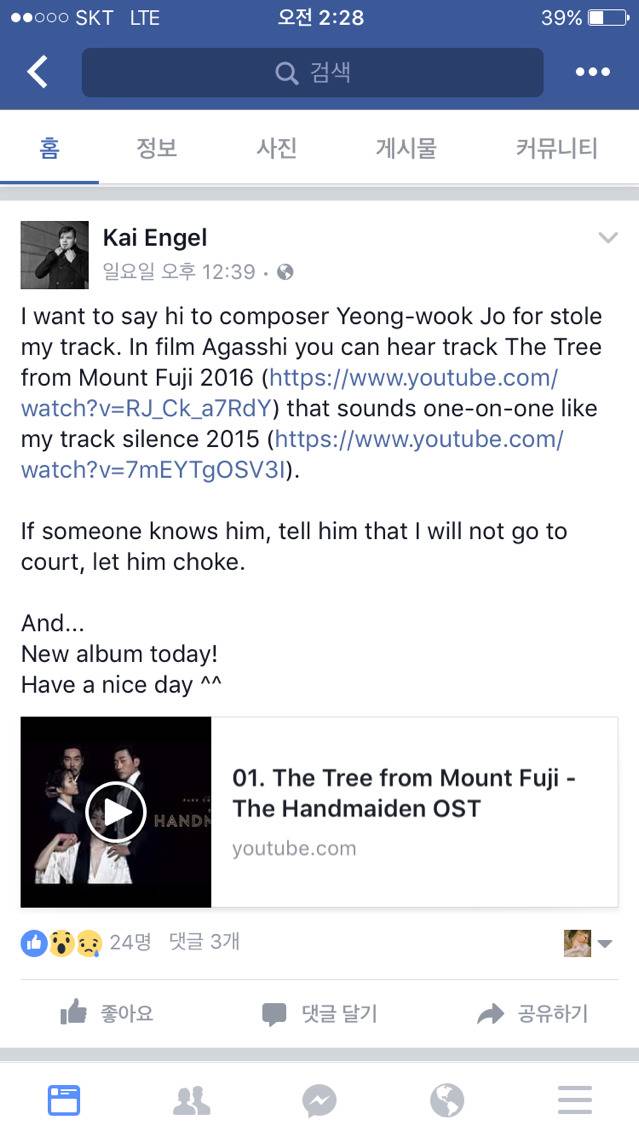Share the post with 공유하기

coord(532,1014)
